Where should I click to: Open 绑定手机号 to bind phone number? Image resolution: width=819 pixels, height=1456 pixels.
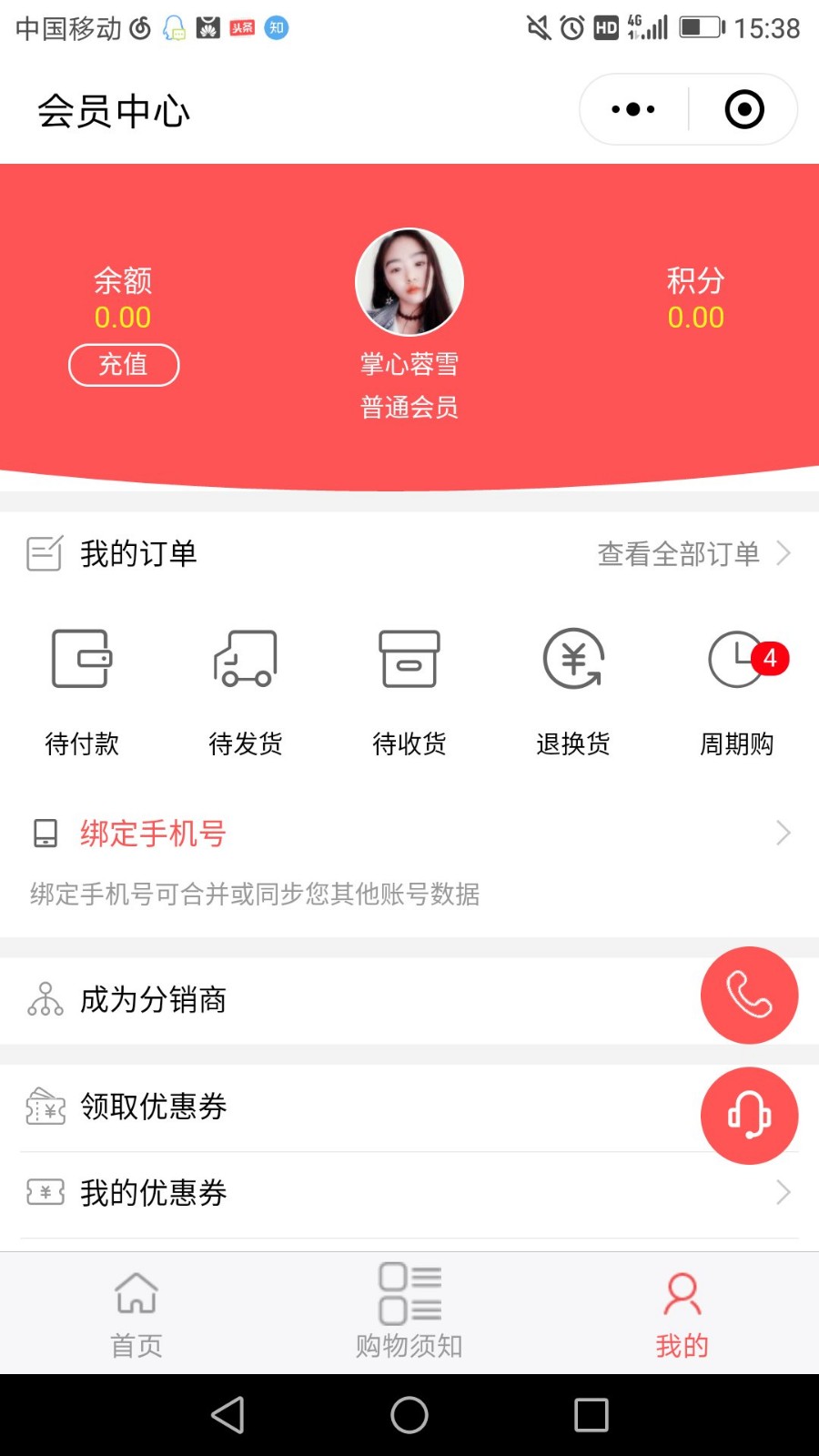[x=409, y=834]
